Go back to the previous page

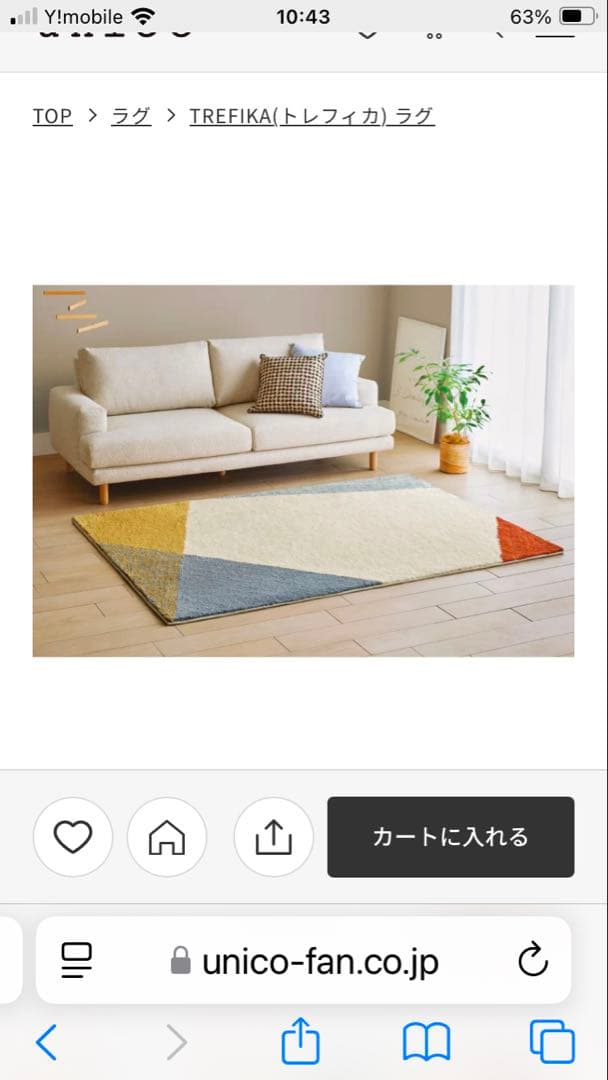click(x=46, y=1043)
